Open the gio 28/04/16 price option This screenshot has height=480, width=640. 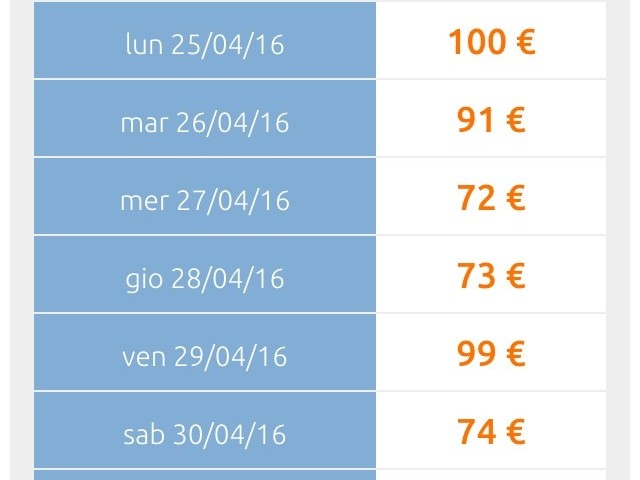(491, 277)
